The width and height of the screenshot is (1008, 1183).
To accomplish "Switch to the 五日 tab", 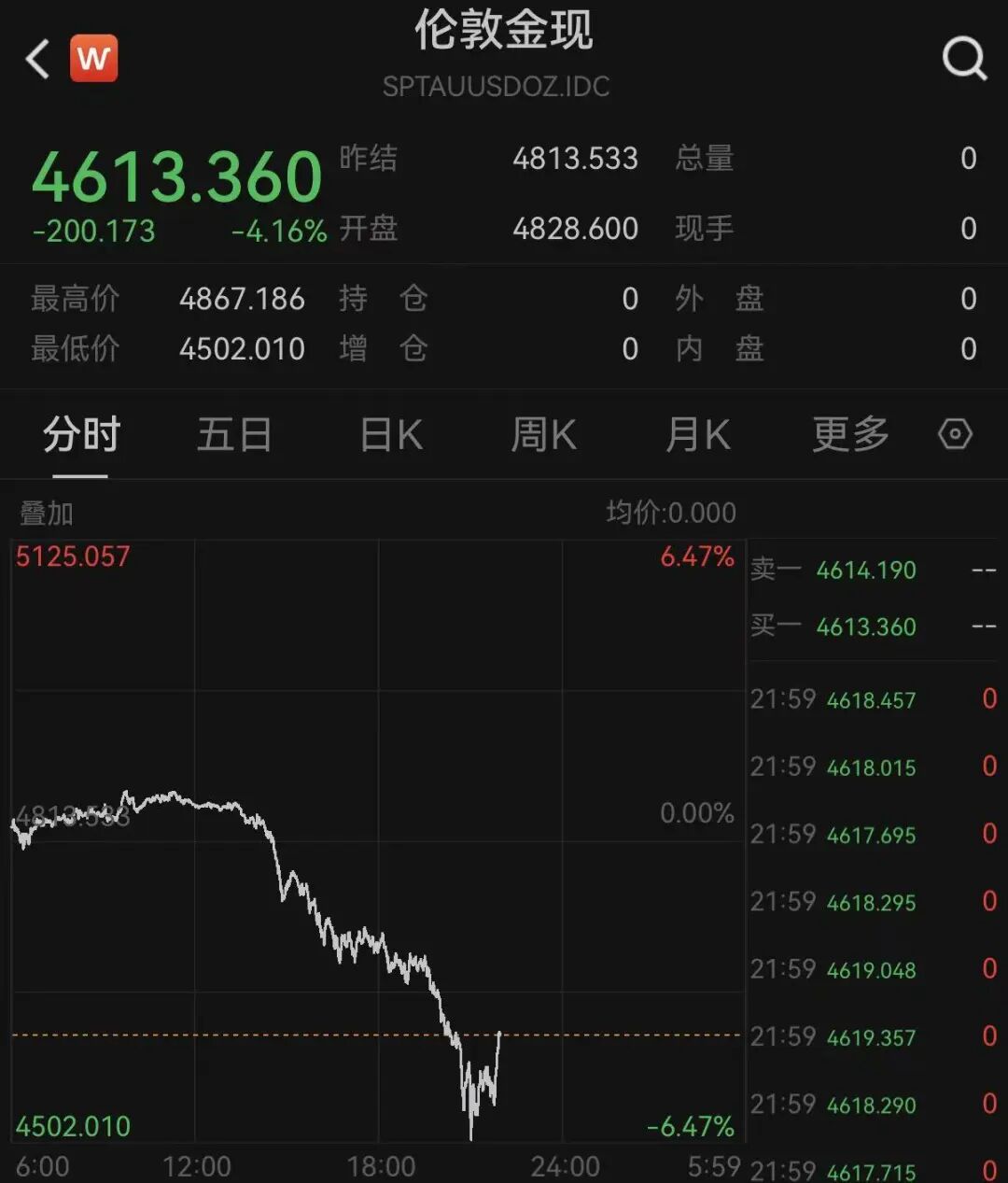I will [x=234, y=435].
